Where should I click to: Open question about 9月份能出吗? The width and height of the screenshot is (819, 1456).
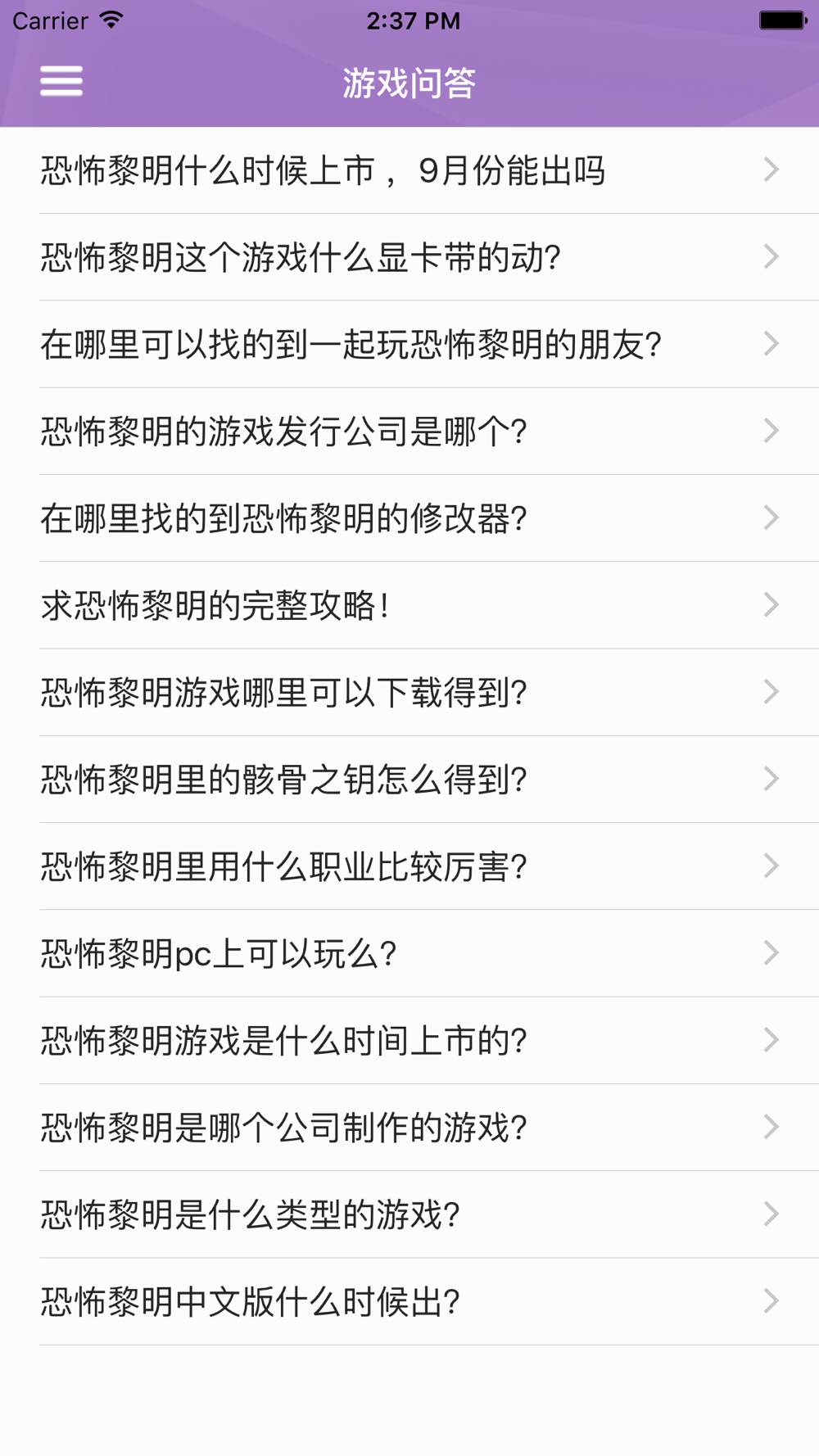[x=409, y=170]
